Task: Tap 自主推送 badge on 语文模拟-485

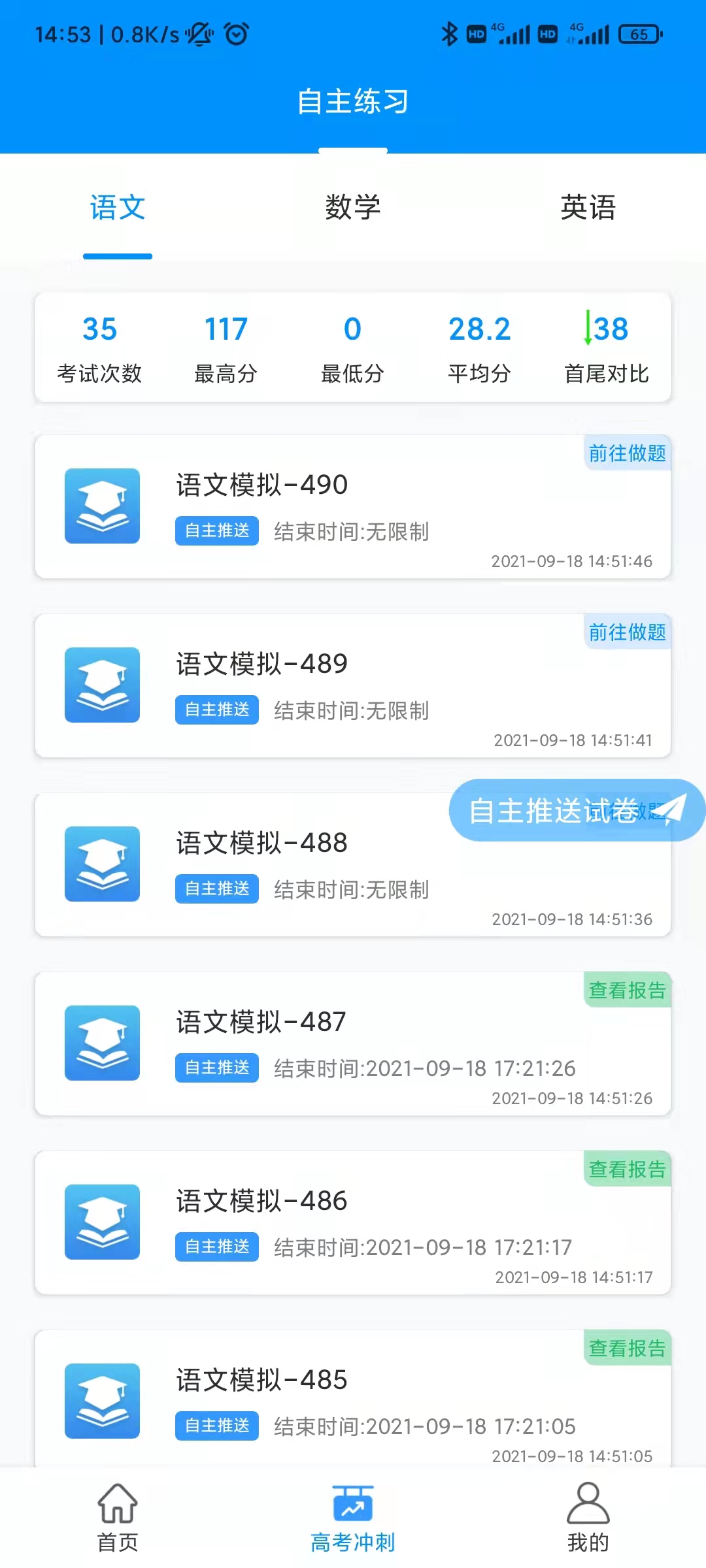Action: [216, 1427]
